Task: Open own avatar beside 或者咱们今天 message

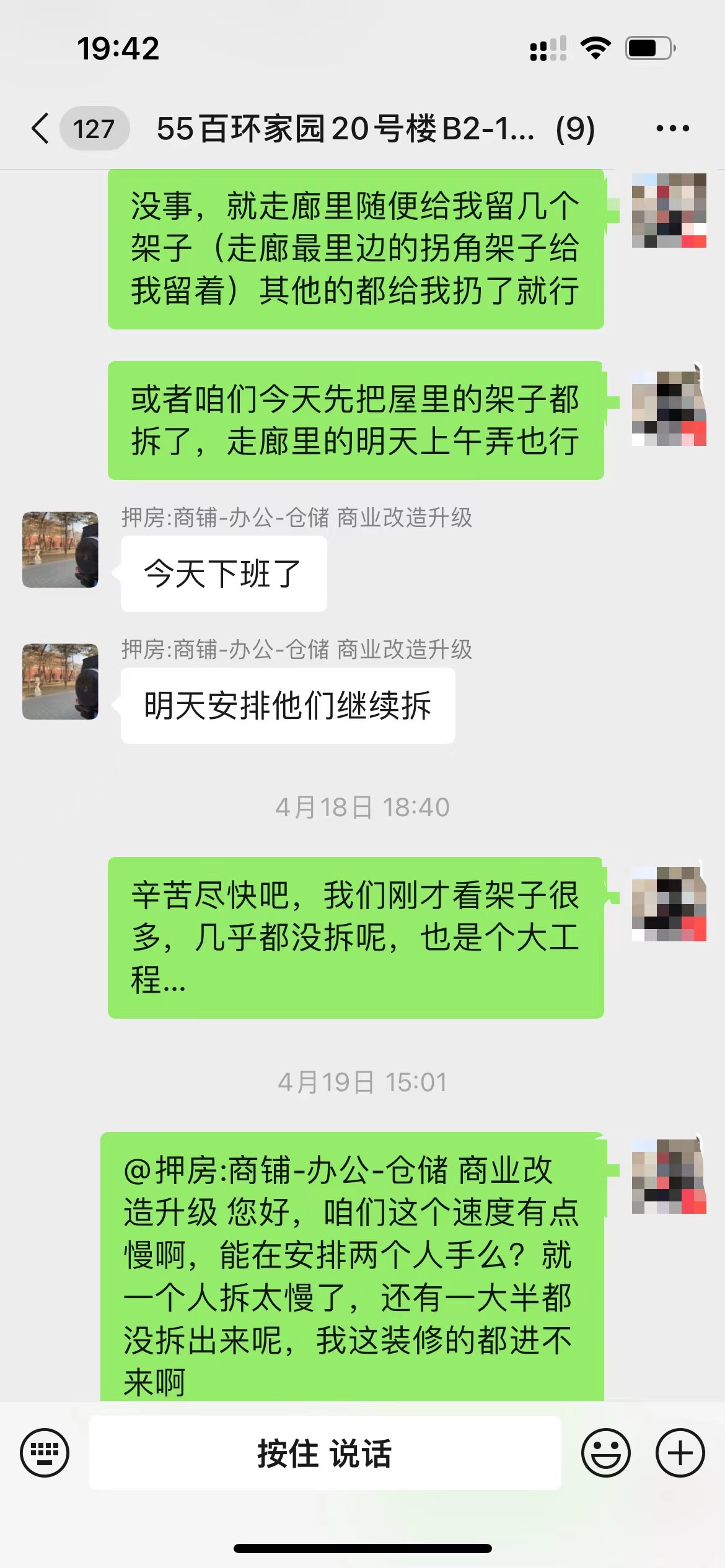Action: [x=669, y=408]
